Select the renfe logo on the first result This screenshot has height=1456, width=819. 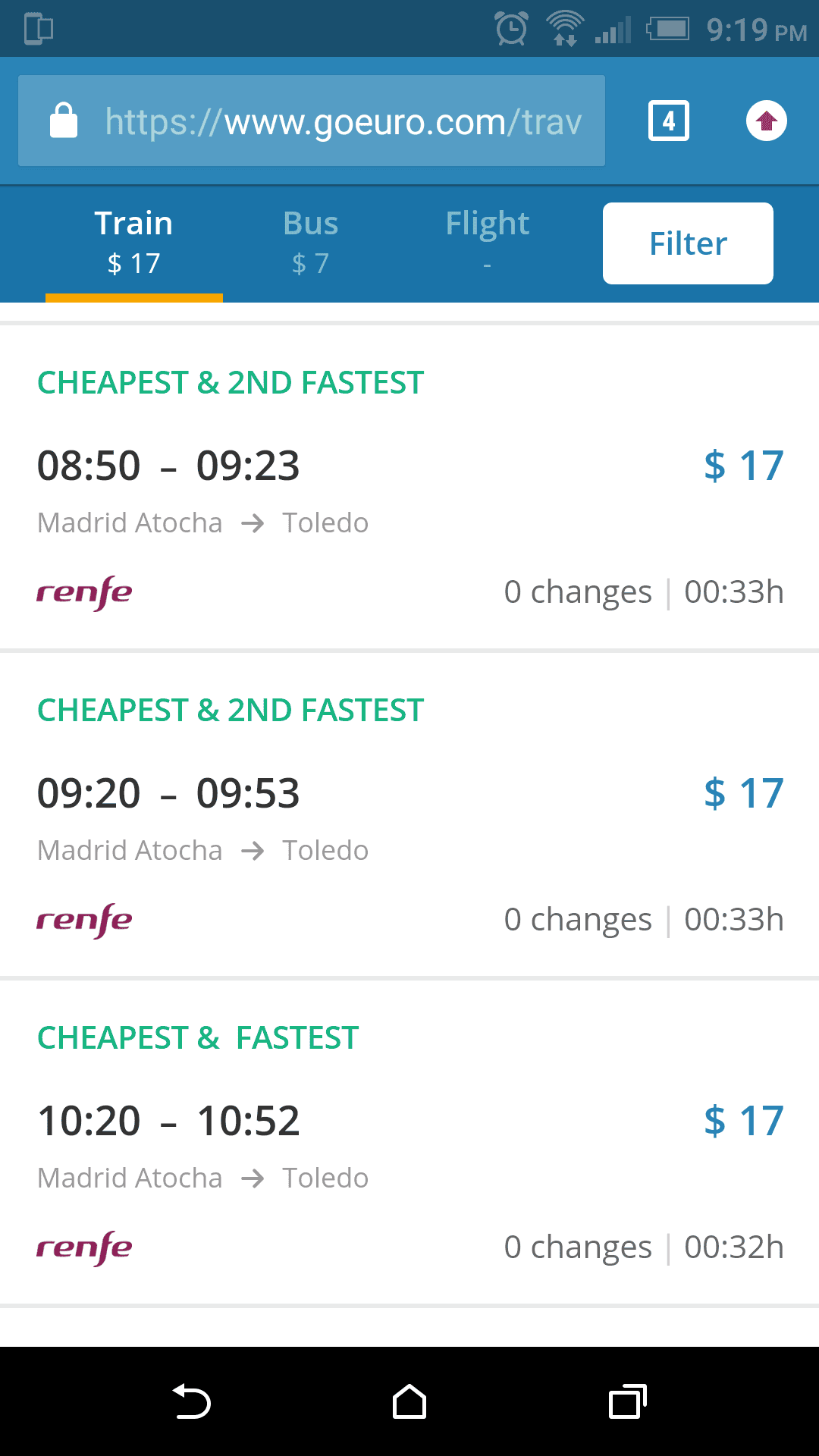(83, 592)
